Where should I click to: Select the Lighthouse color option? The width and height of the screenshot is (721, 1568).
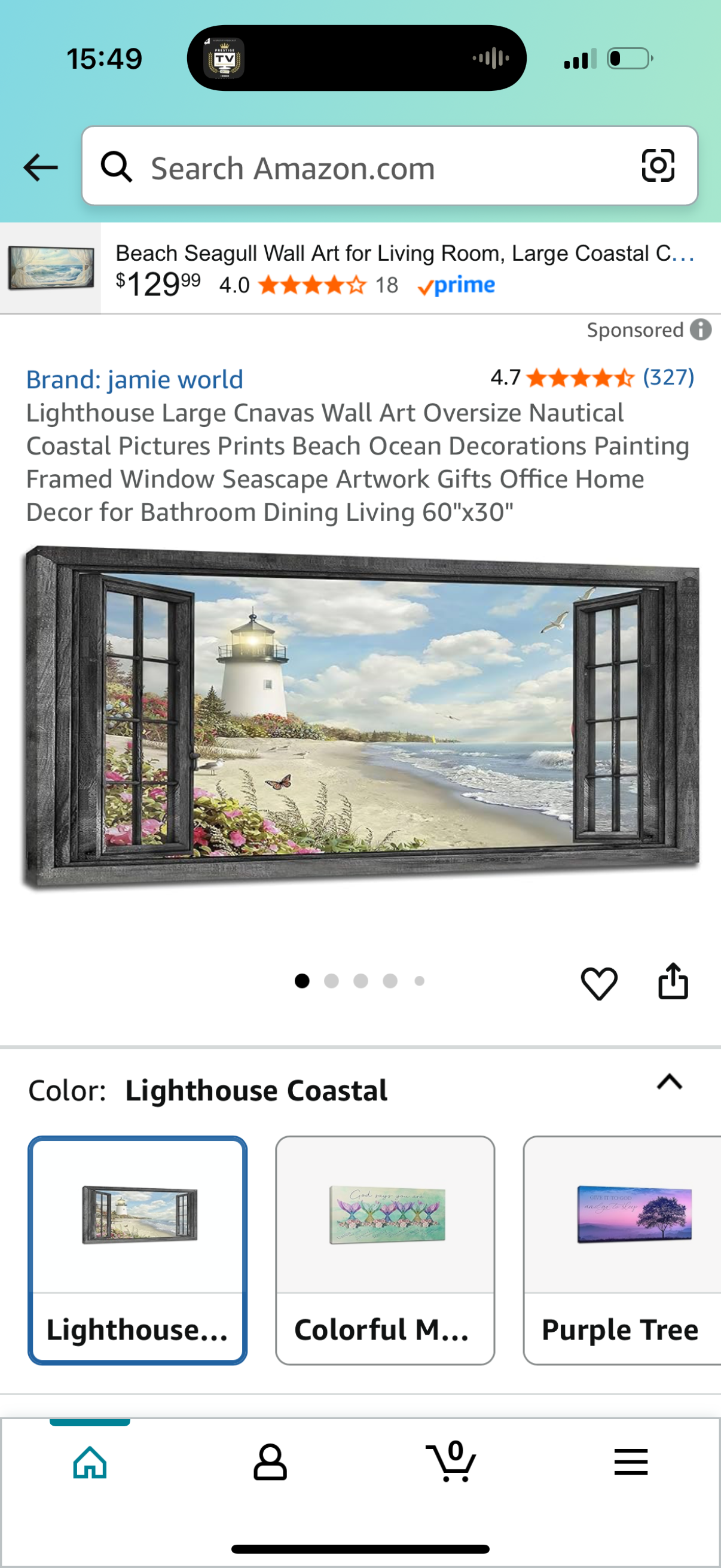(138, 1250)
